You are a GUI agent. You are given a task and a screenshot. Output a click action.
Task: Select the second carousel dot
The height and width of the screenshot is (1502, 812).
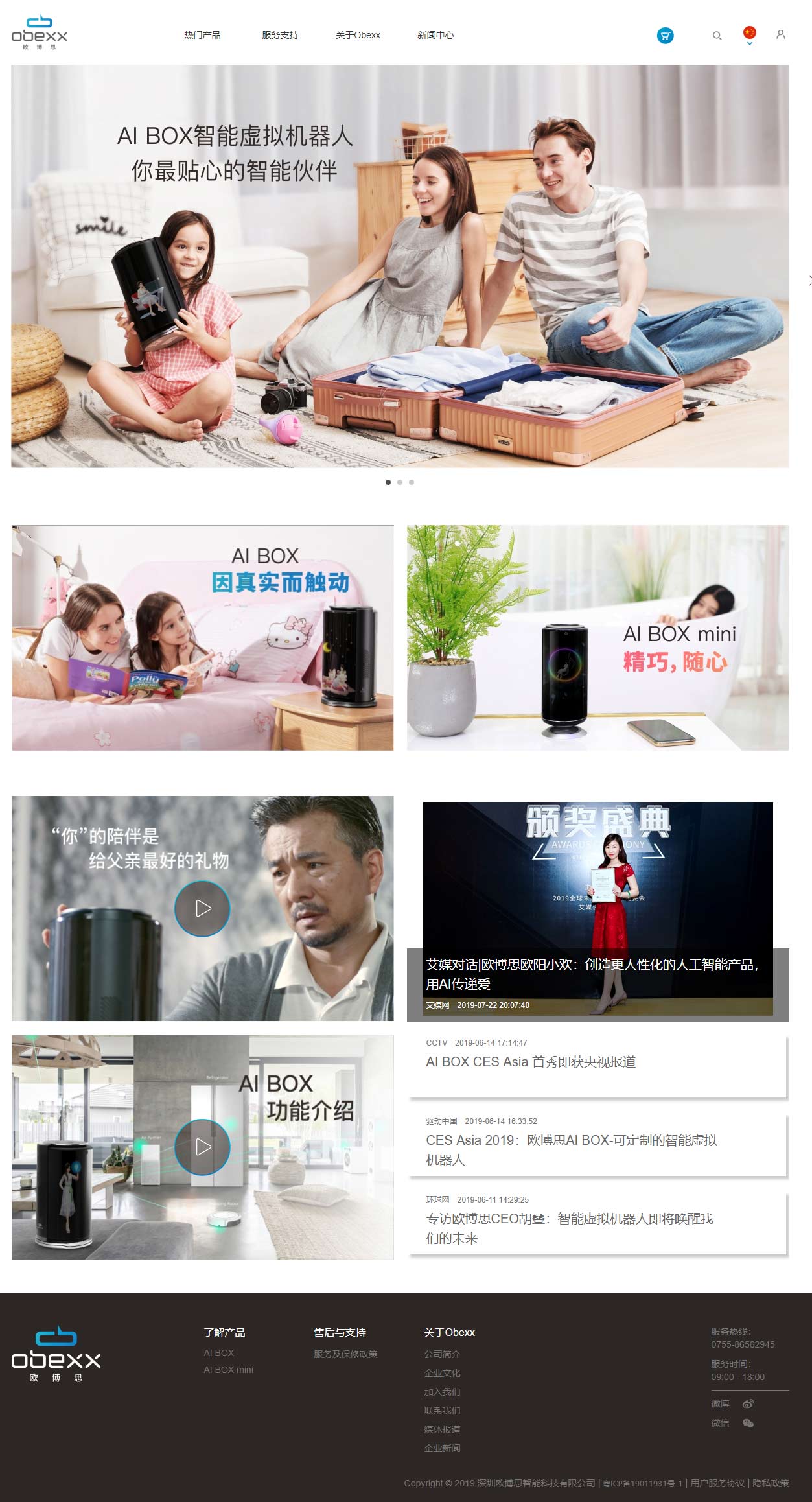pyautogui.click(x=400, y=482)
